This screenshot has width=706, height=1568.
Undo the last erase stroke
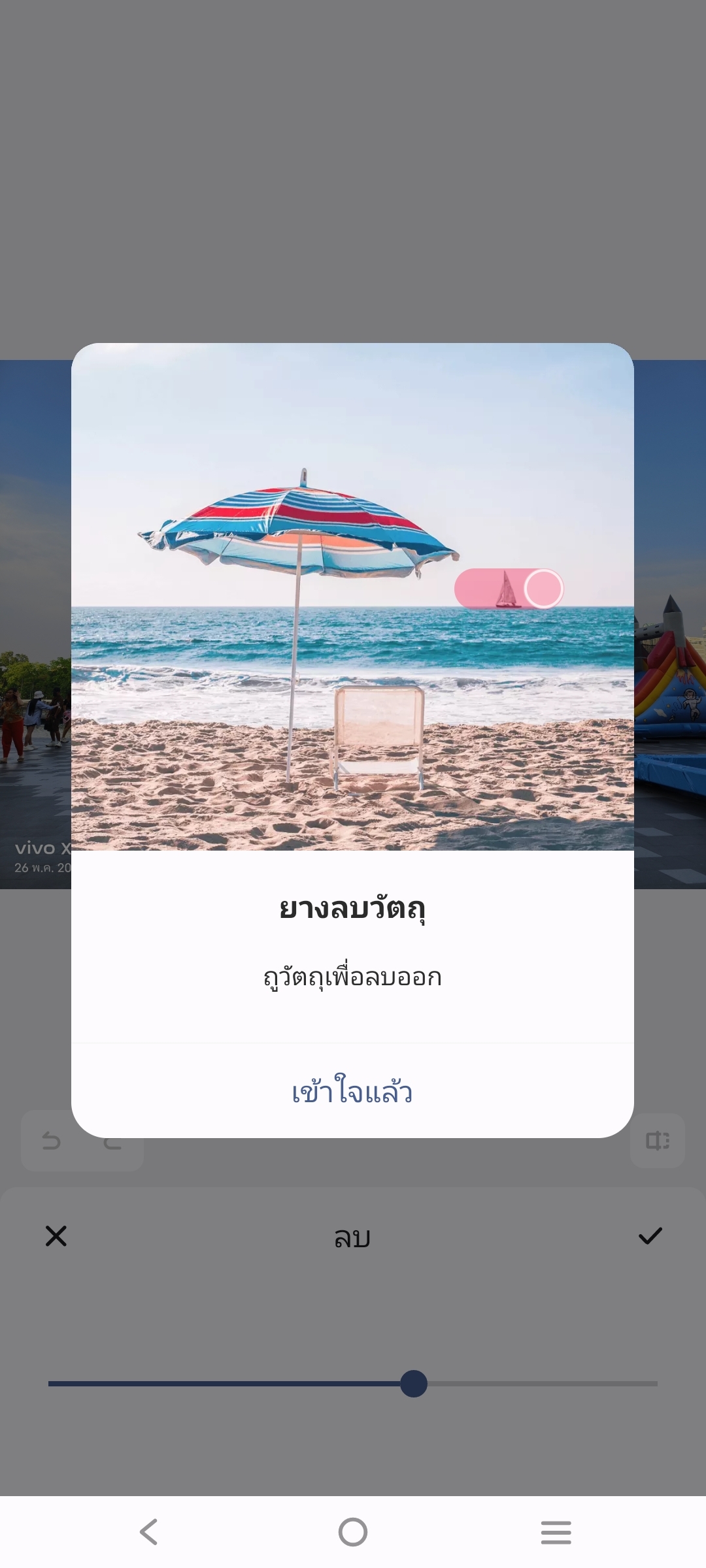click(x=51, y=1141)
